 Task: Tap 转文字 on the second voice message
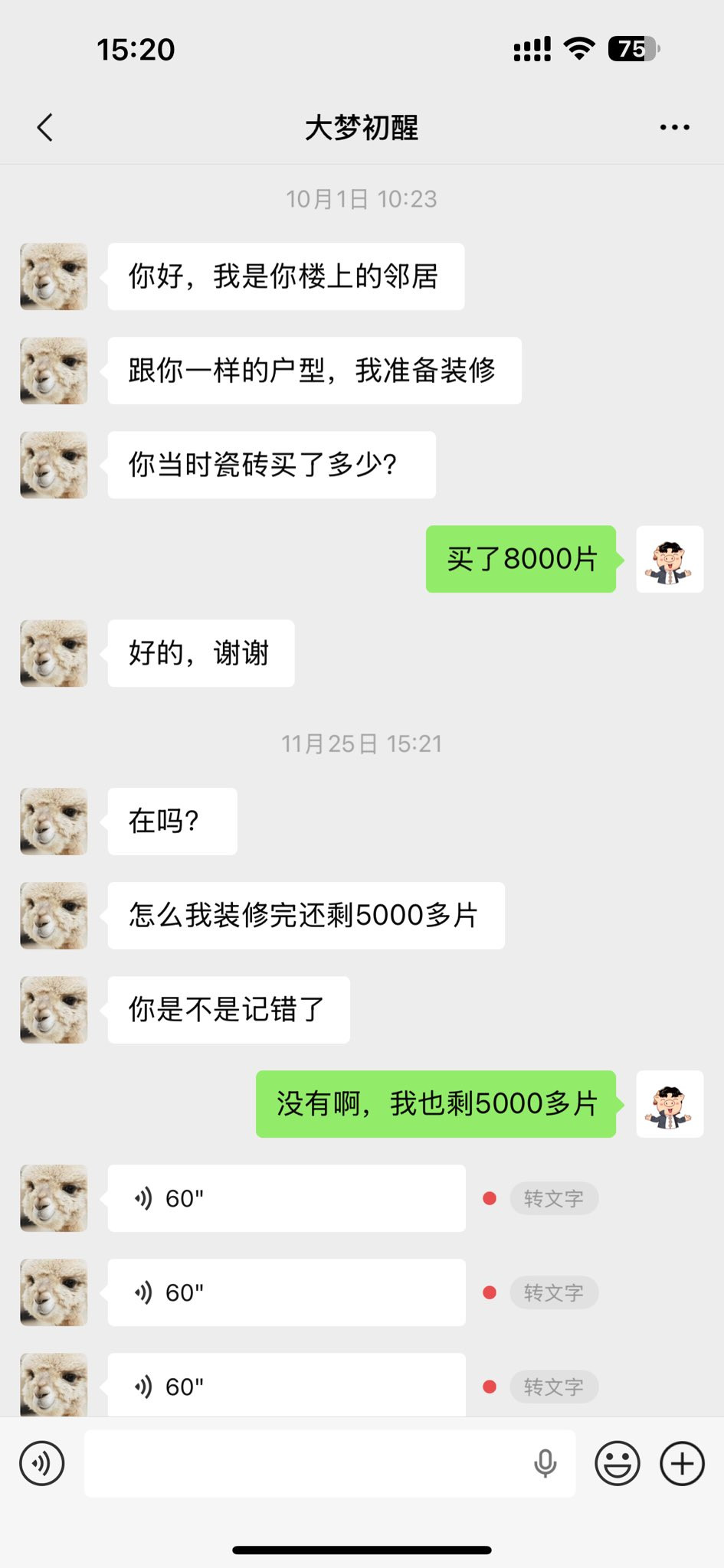coord(554,1292)
